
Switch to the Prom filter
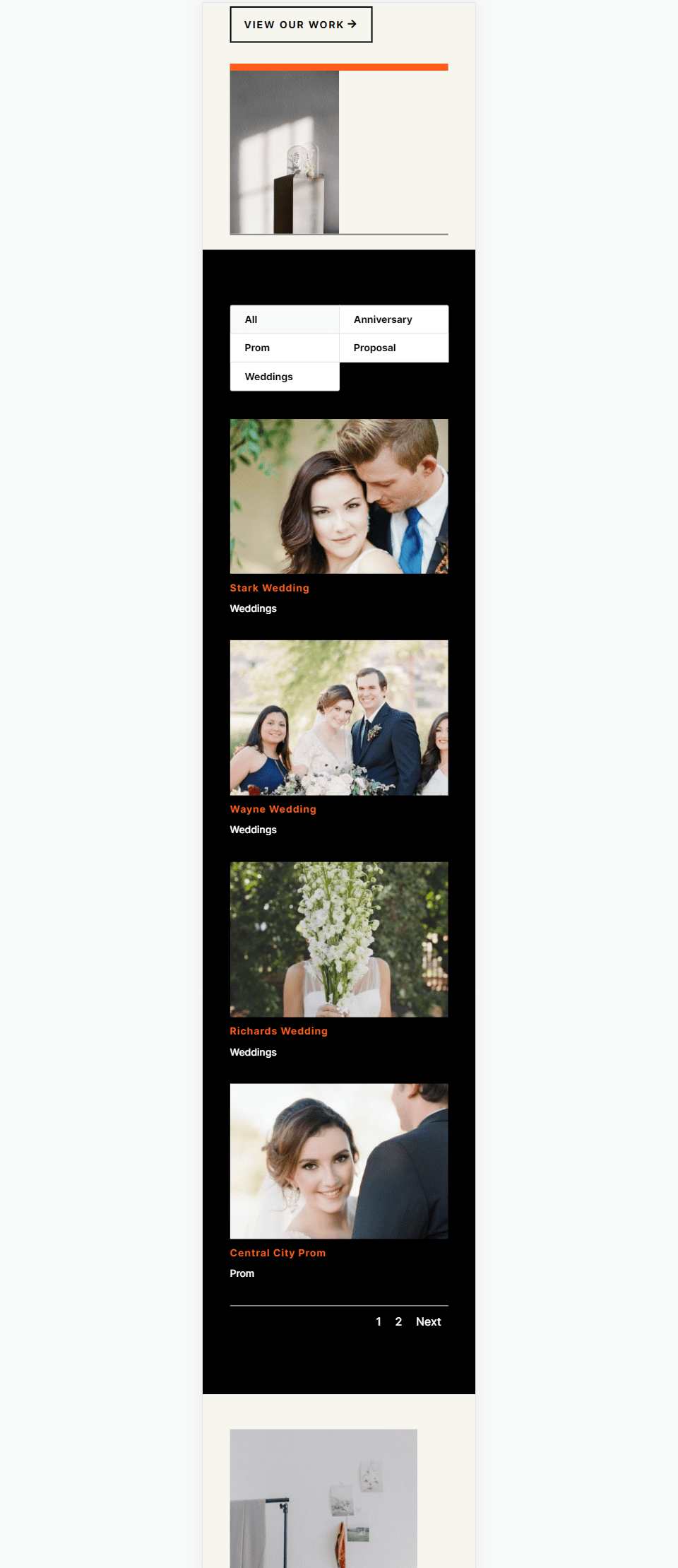[x=285, y=348]
